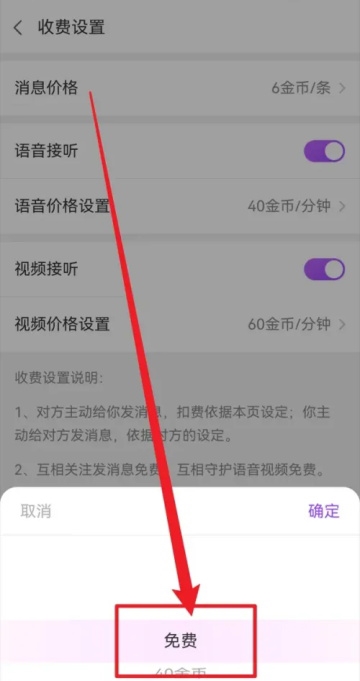Viewport: 360px width, 681px height.
Task: Disable the 视频接听 switch
Action: [x=324, y=269]
